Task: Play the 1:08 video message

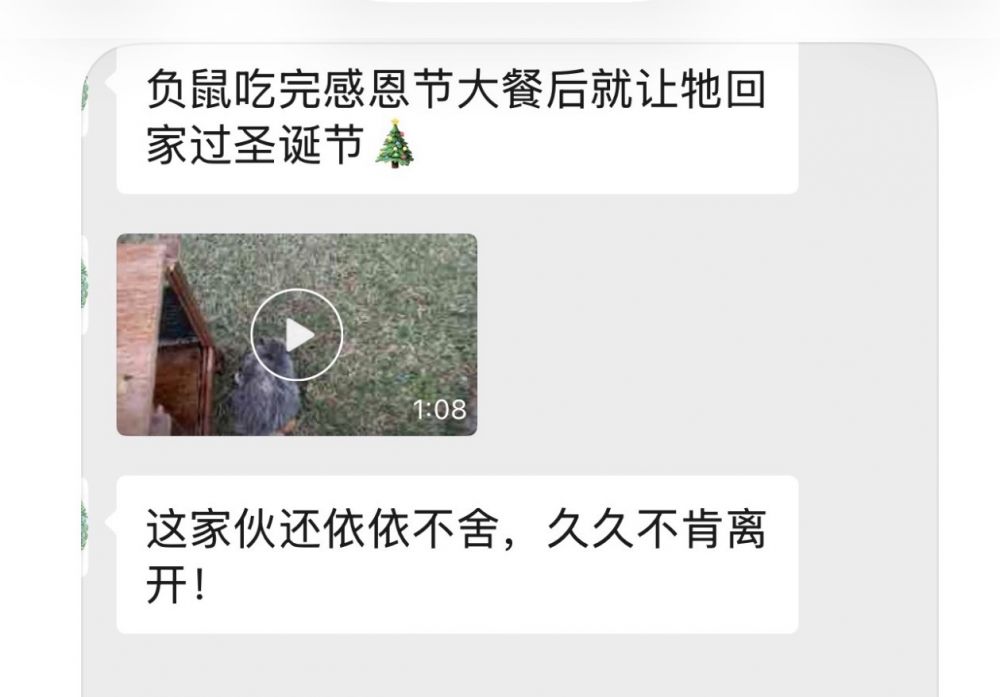Action: click(296, 335)
